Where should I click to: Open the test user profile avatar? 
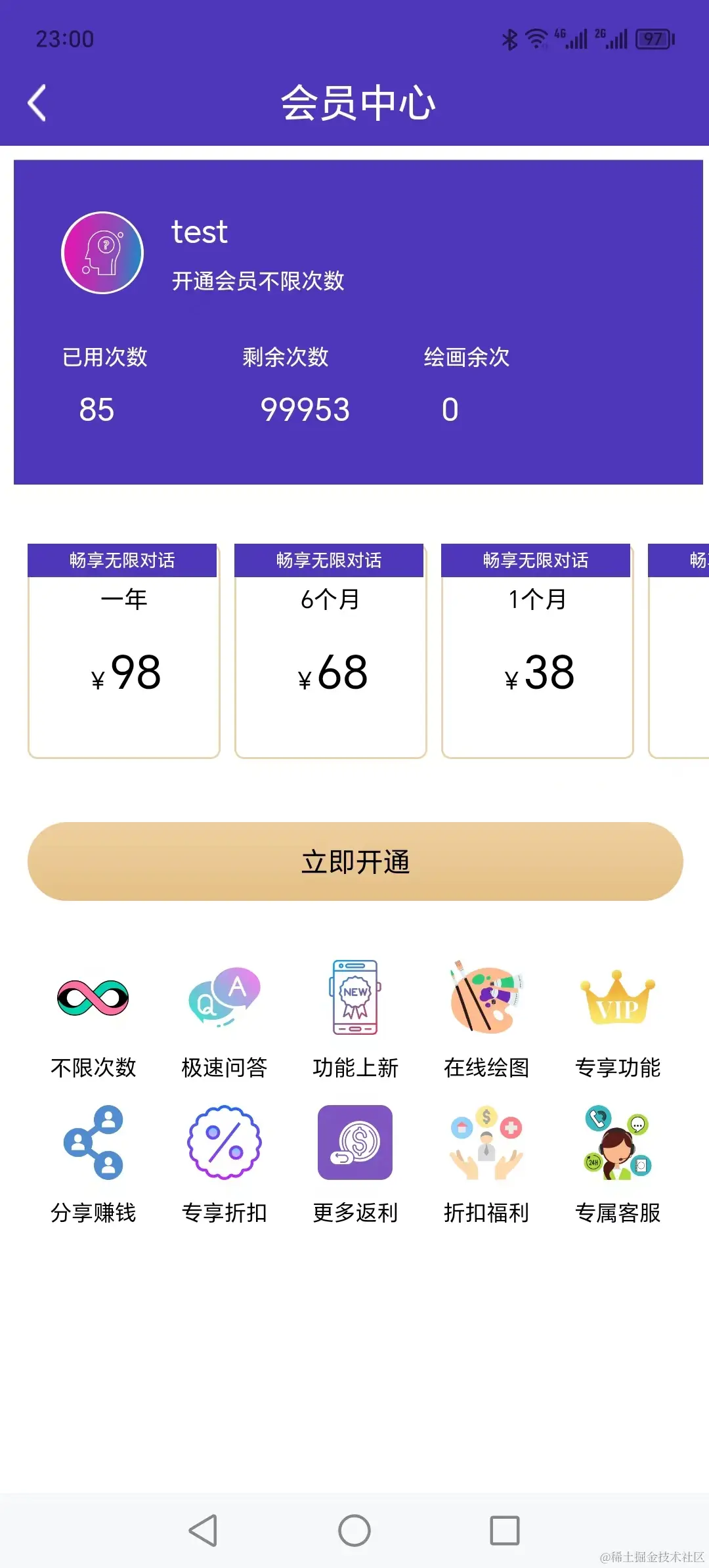coord(102,253)
